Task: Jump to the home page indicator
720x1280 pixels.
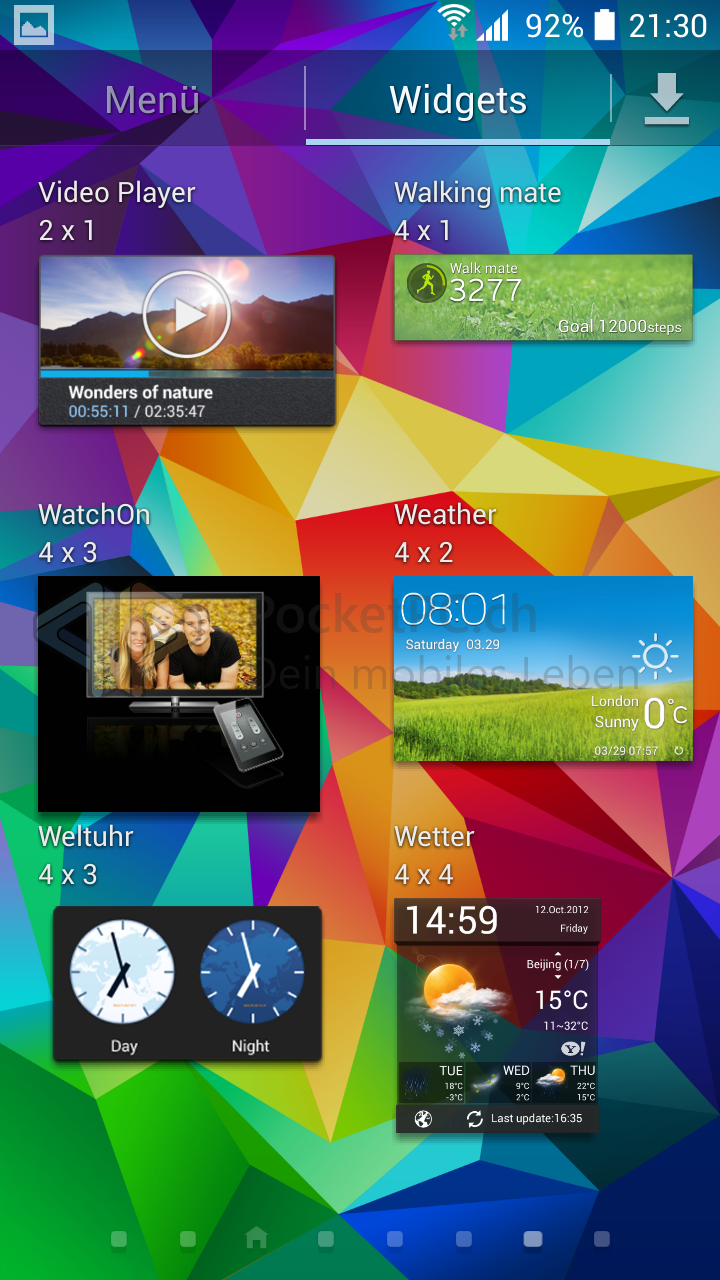Action: coord(257,1238)
